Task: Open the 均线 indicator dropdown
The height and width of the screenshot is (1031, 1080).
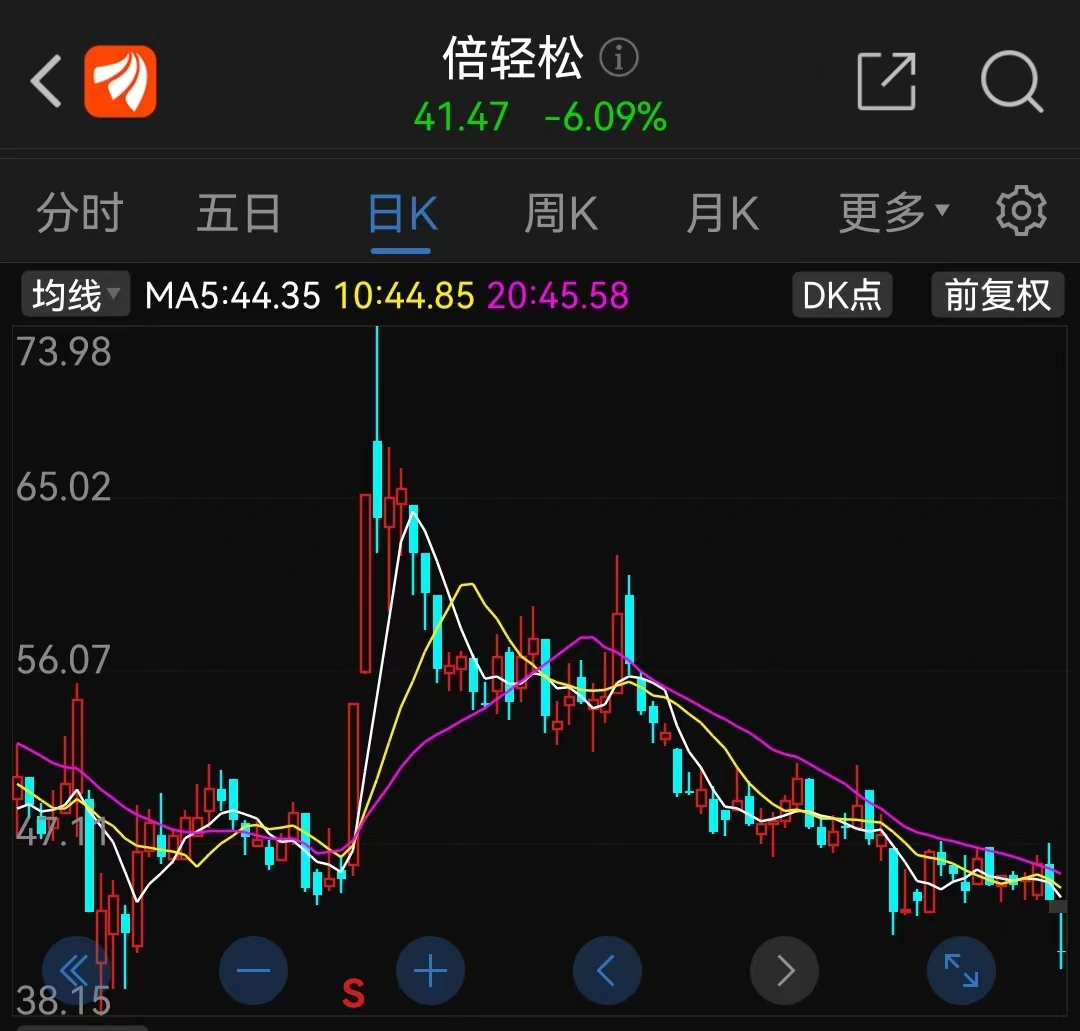Action: [x=75, y=295]
